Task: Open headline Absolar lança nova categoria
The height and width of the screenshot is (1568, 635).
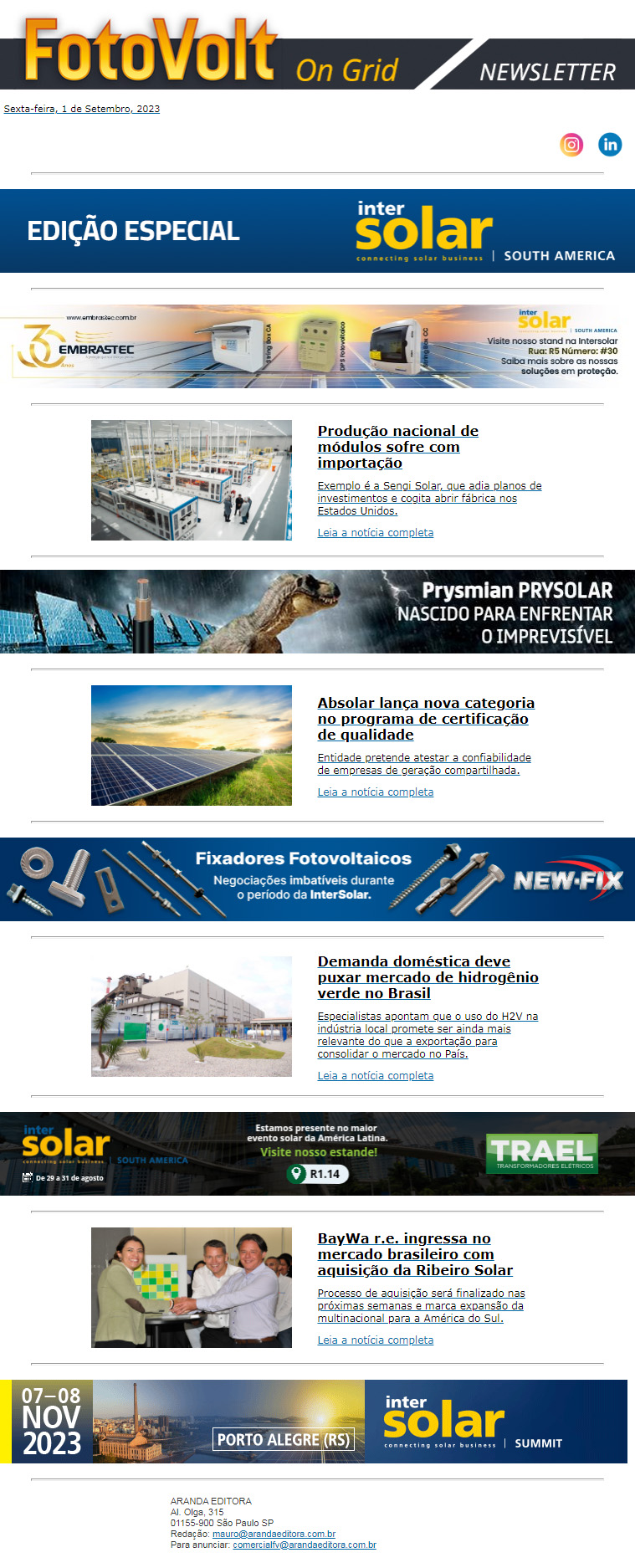Action: click(x=425, y=719)
